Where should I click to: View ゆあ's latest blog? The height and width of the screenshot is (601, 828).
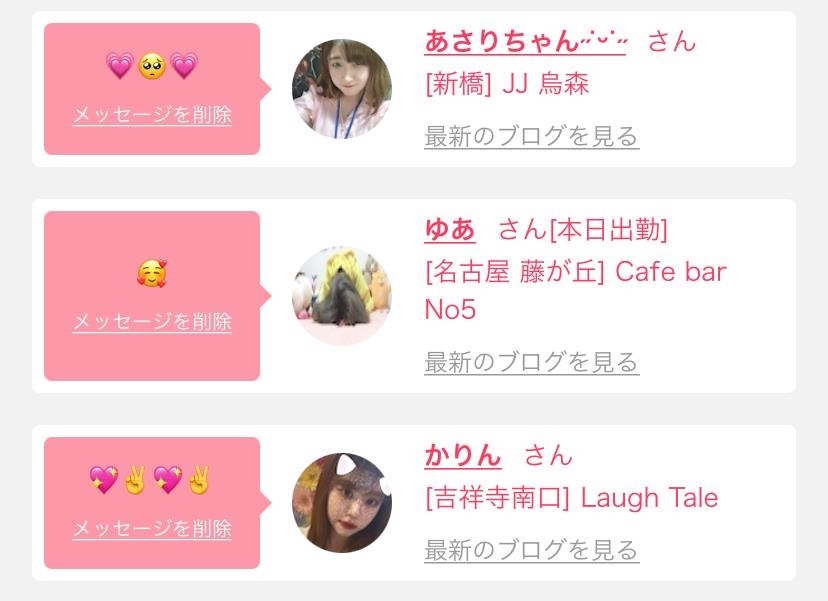coord(531,362)
